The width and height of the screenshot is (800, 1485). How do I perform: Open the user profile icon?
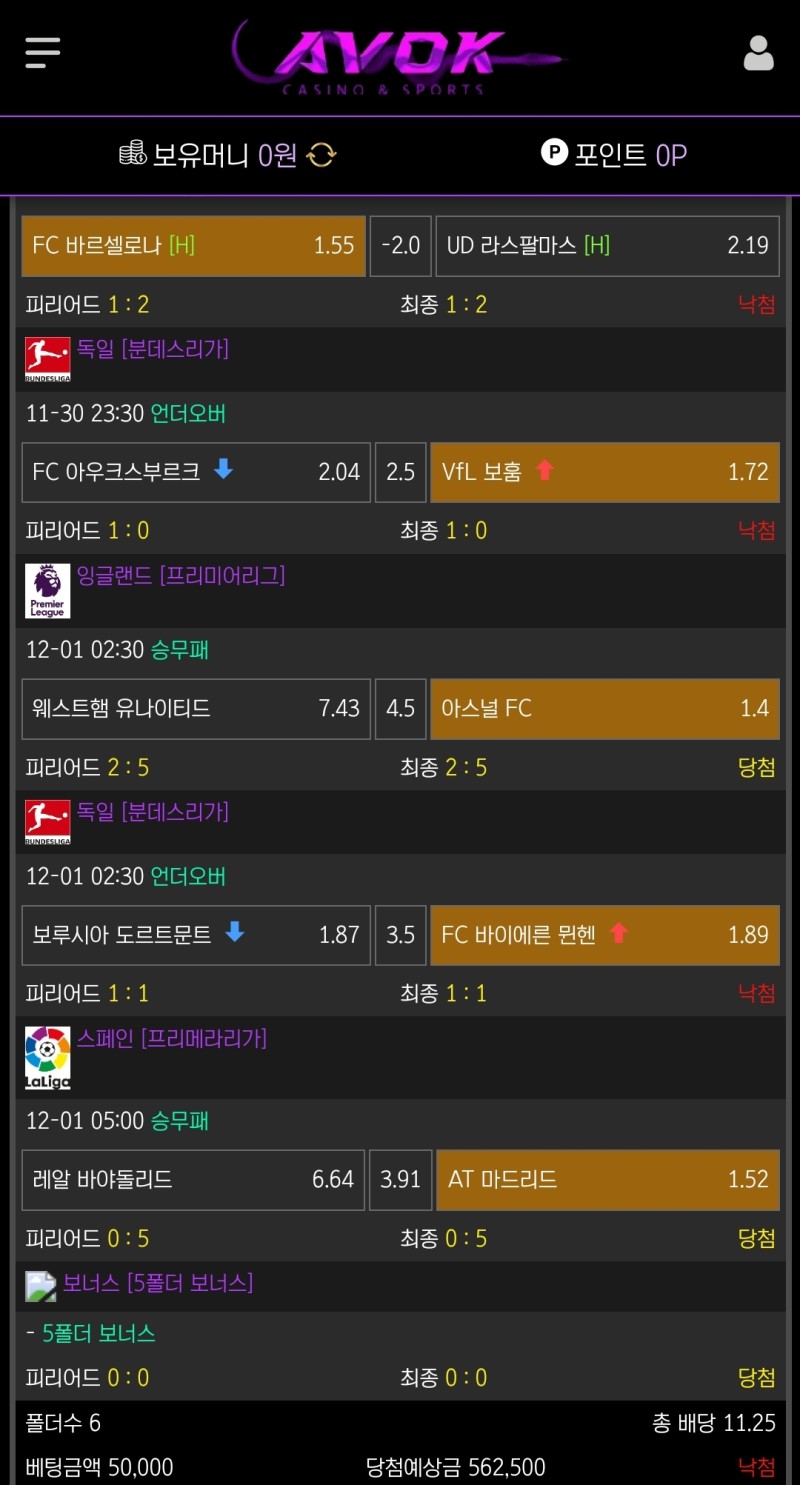tap(758, 53)
